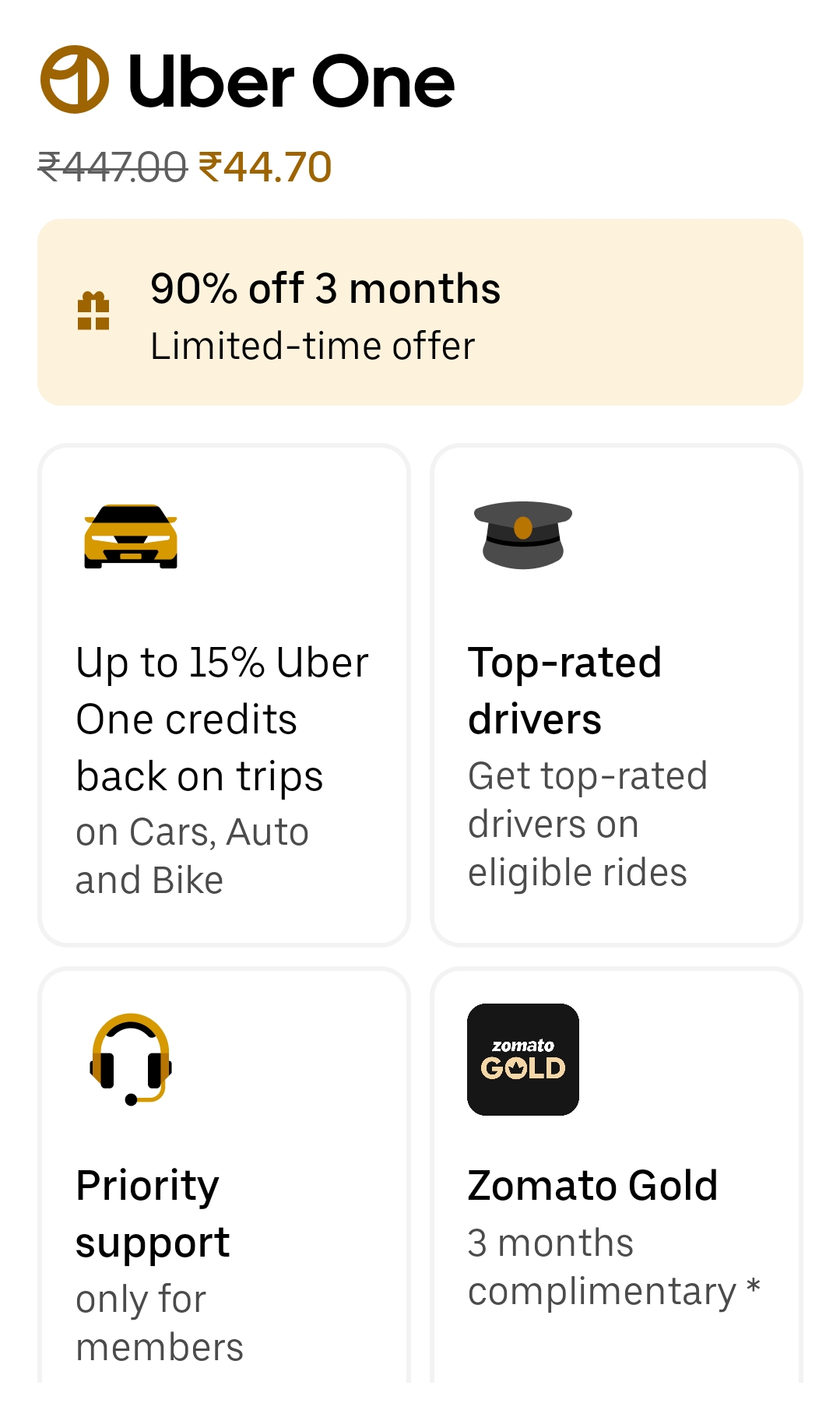
Task: Tap the 90% off 3 months offer banner
Action: 420,312
